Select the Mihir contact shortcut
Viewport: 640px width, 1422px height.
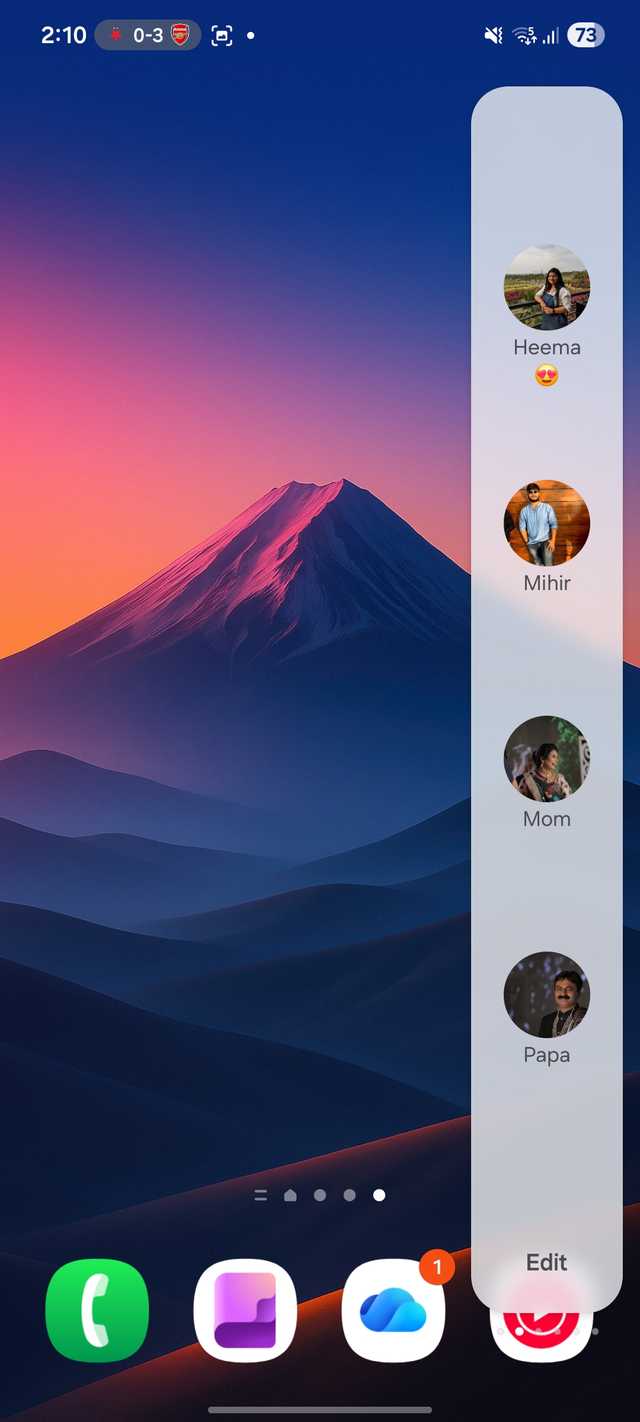click(546, 523)
